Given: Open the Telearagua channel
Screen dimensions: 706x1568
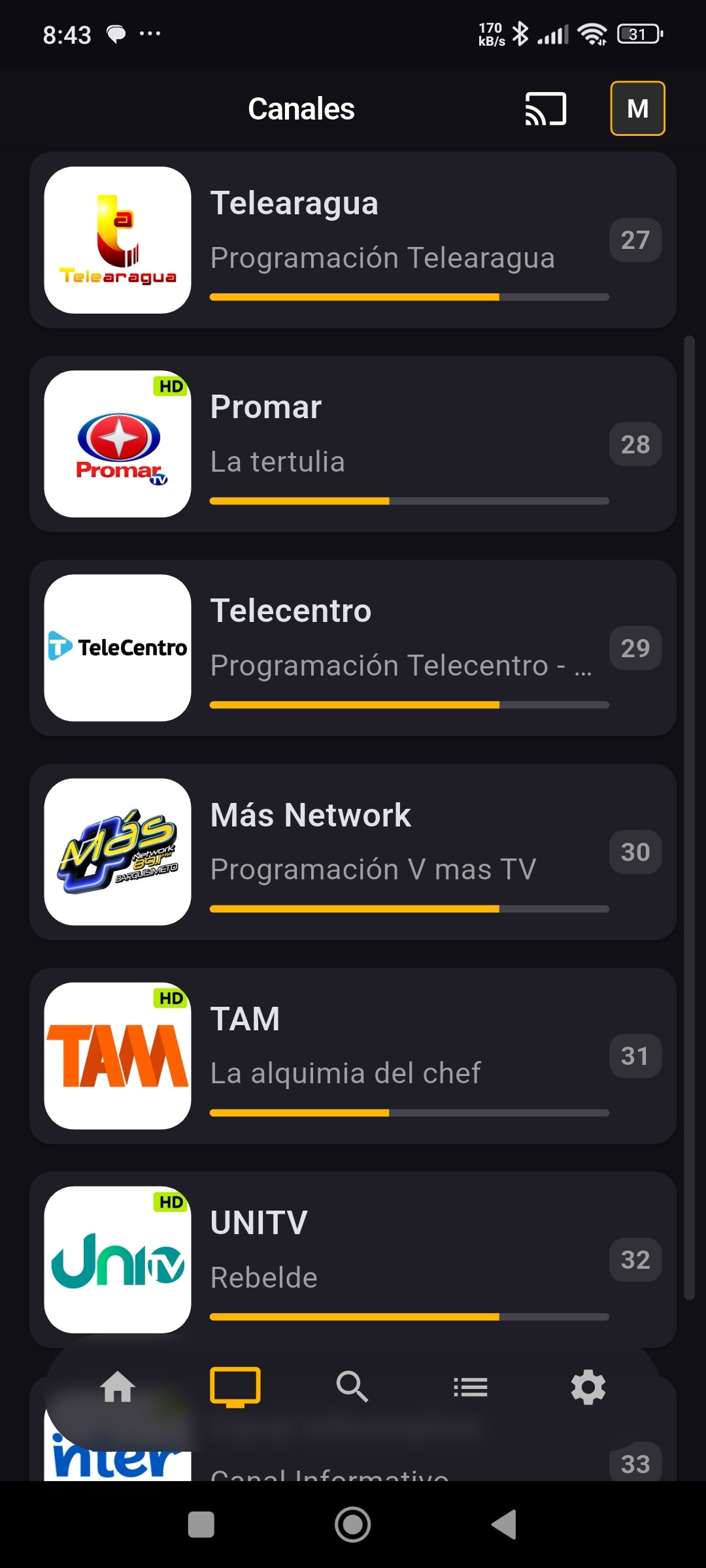Looking at the screenshot, I should pos(353,240).
